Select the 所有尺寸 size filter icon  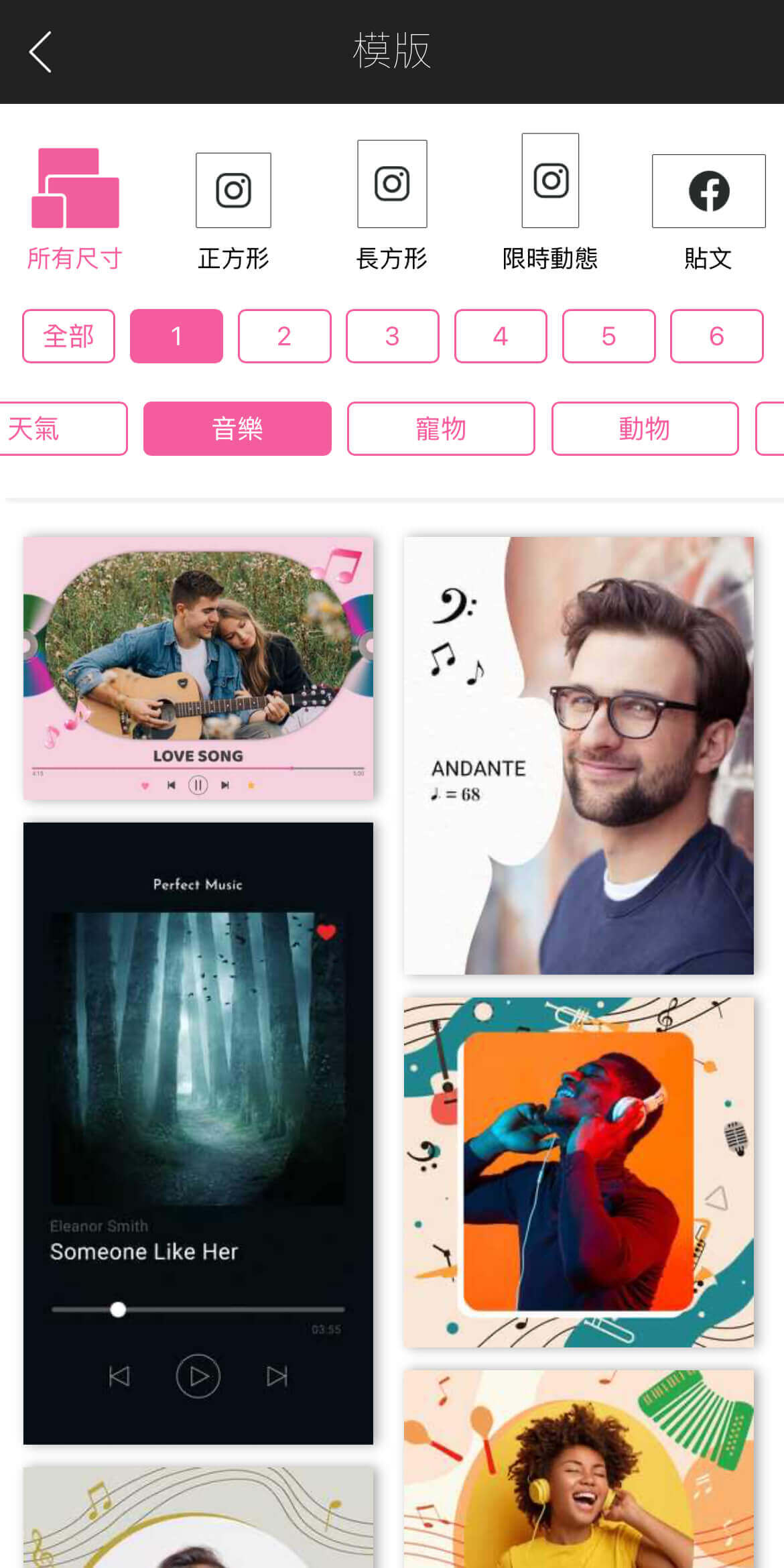74,190
